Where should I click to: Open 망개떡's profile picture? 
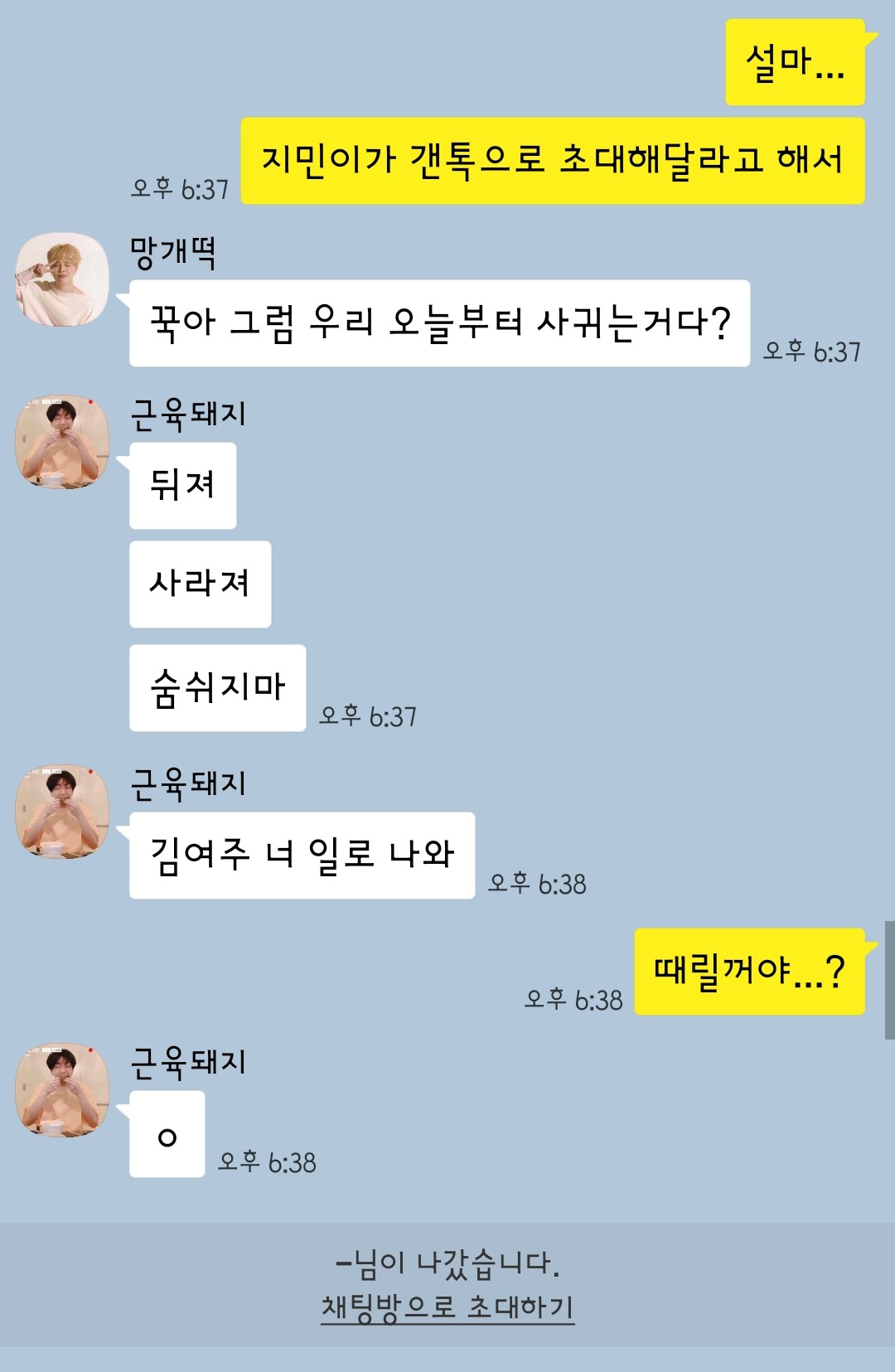[x=62, y=279]
